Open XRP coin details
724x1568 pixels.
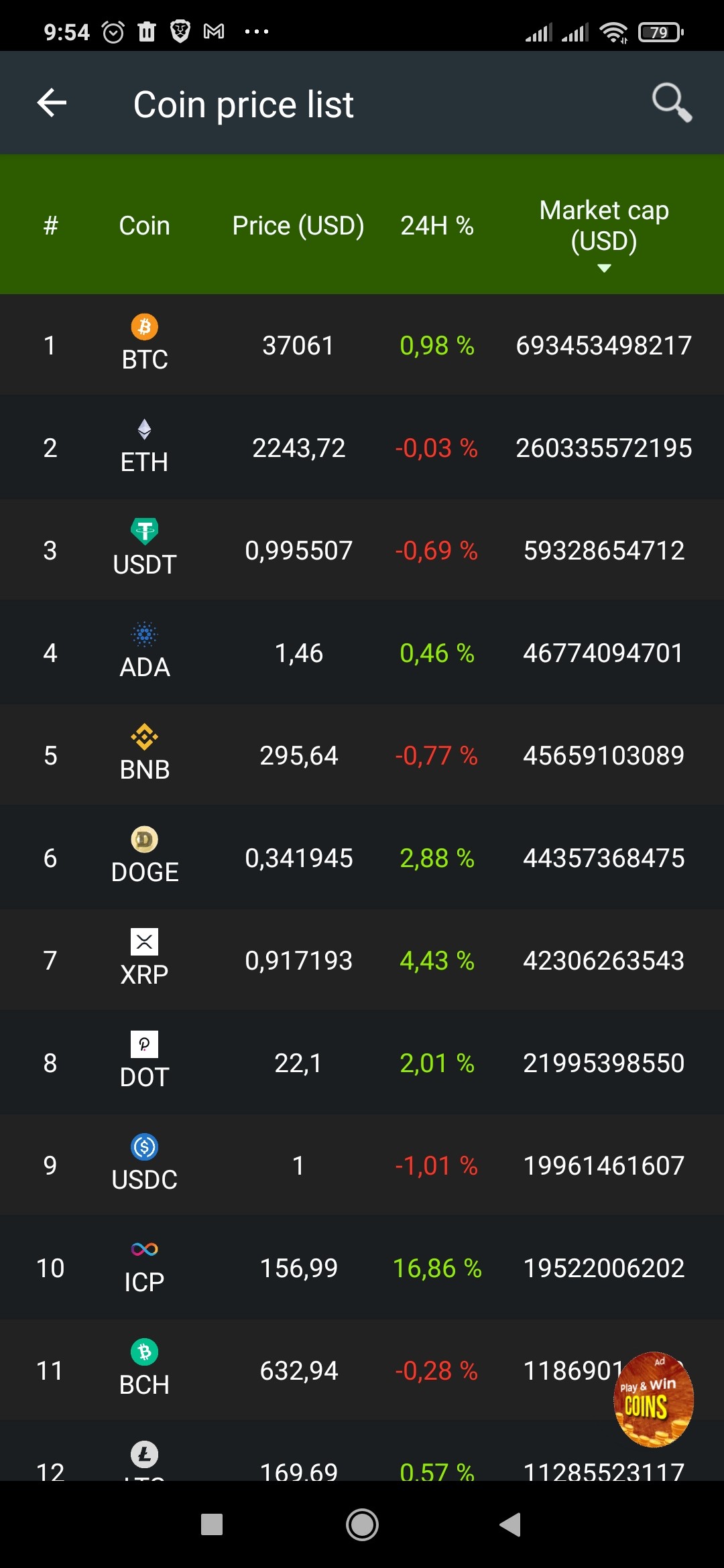point(362,960)
